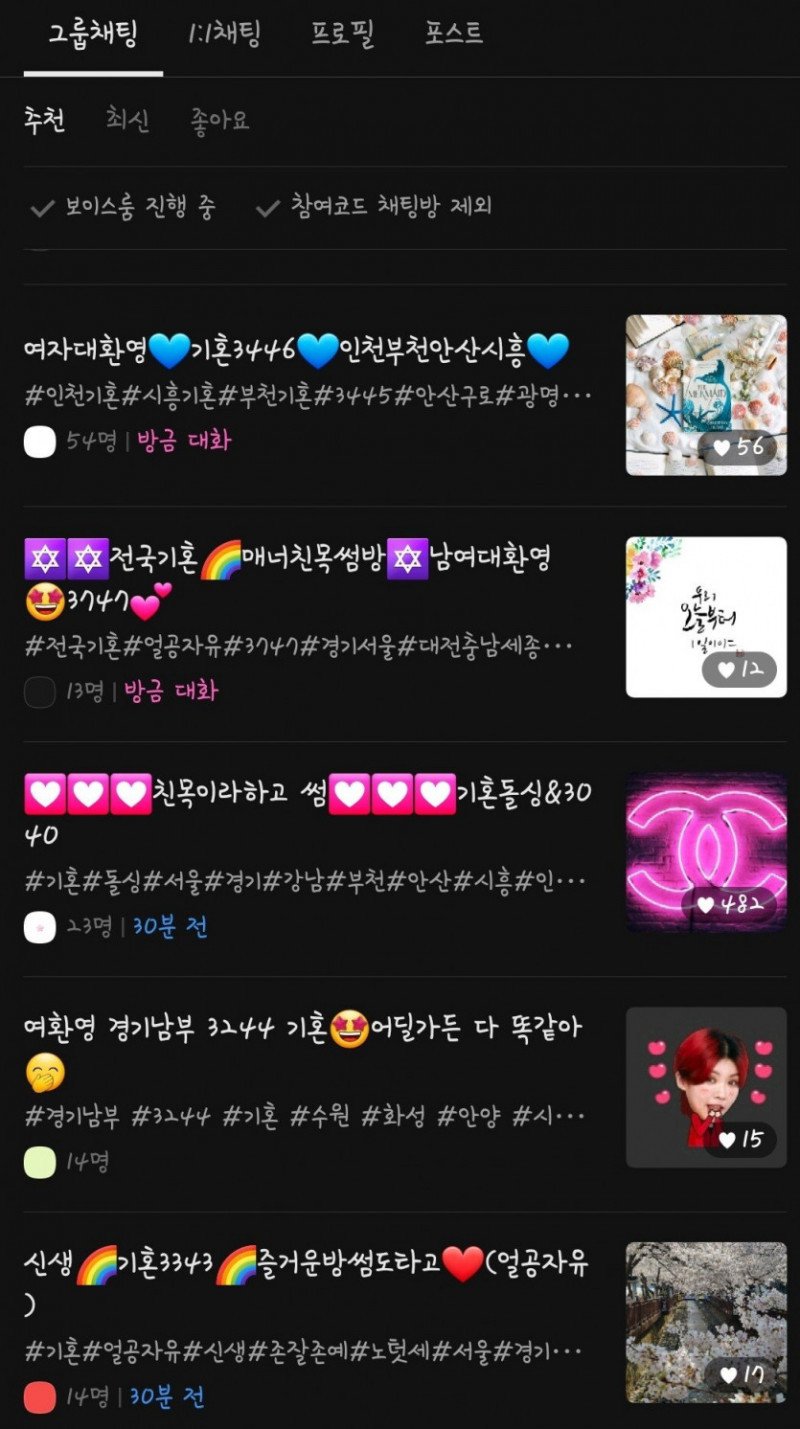This screenshot has width=800, height=1429.
Task: Switch to the 그룹채팅 tab
Action: pos(93,34)
